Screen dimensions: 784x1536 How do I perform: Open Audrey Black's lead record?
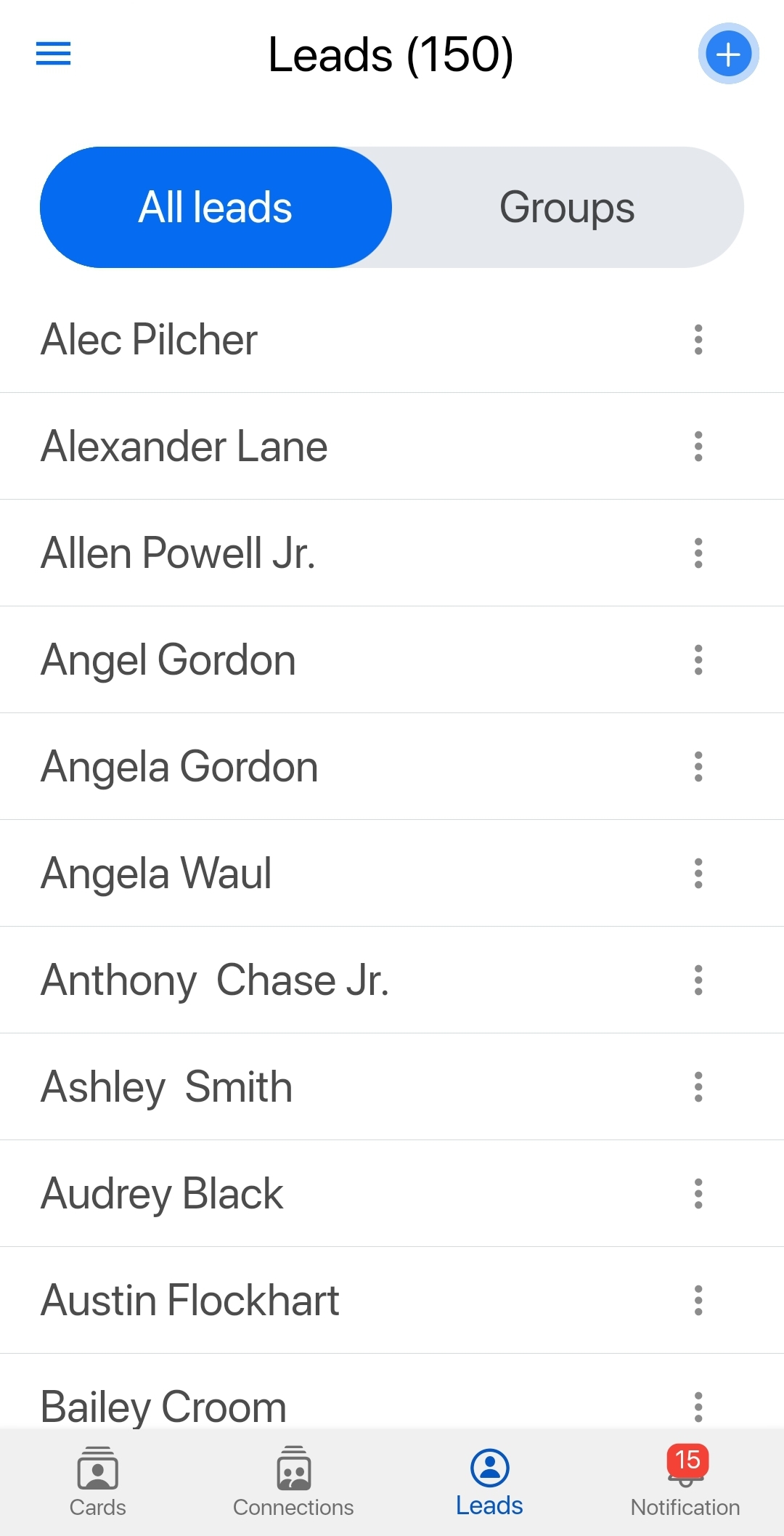pyautogui.click(x=392, y=1193)
